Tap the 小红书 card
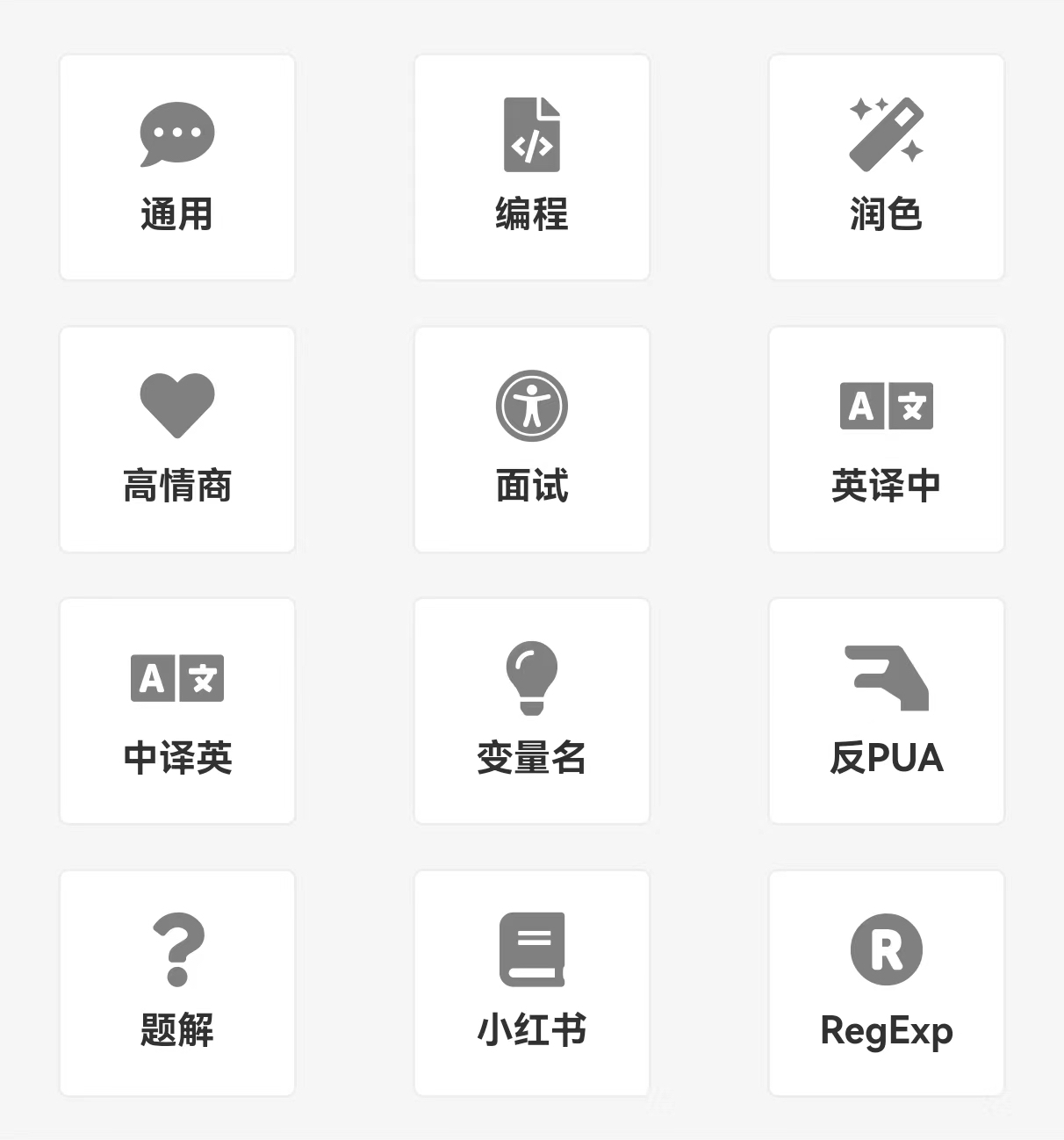Screen dimensions: 1064x1140 532,984
